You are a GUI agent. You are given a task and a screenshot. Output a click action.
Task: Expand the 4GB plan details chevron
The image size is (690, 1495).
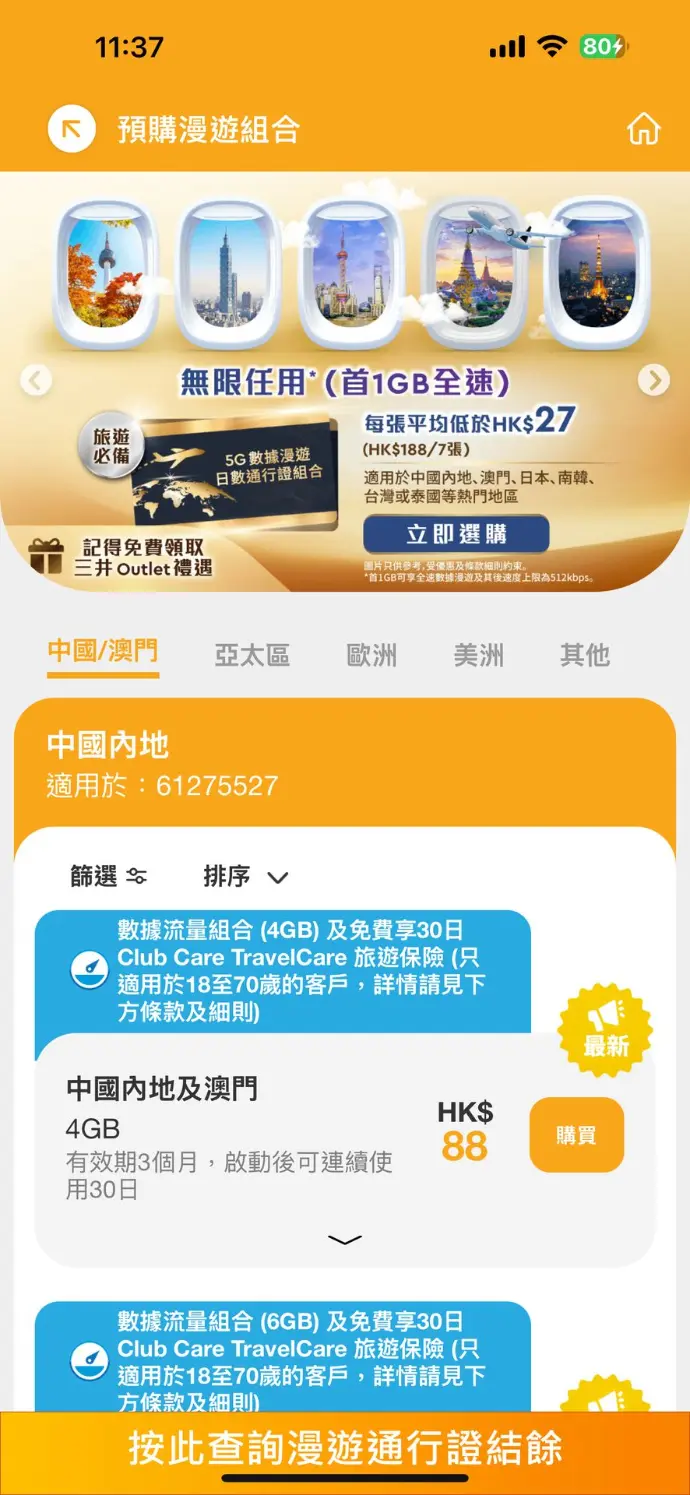tap(345, 1240)
